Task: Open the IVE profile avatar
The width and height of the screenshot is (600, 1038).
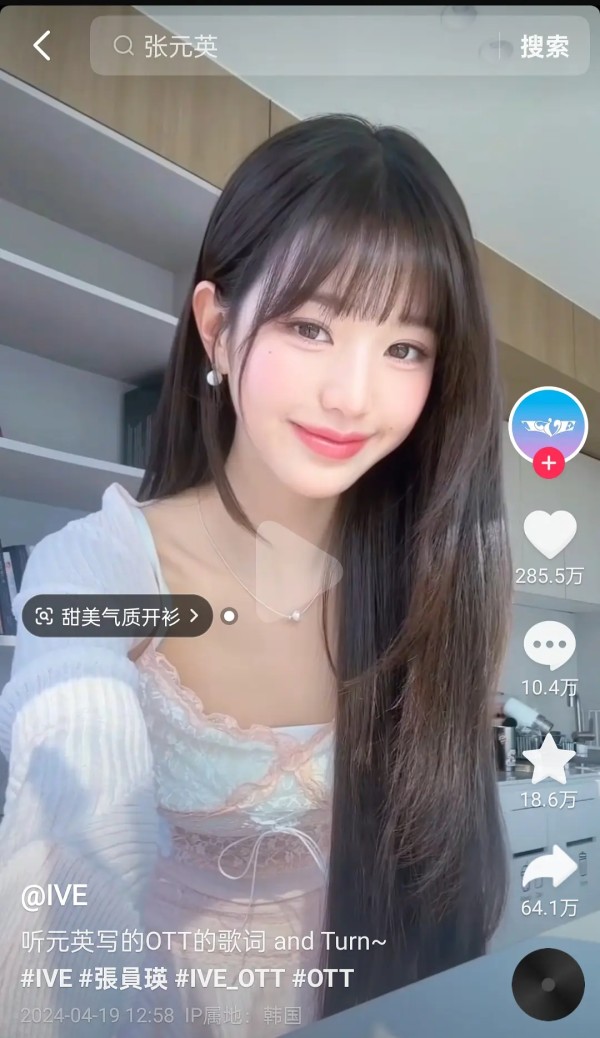Action: pos(548,424)
